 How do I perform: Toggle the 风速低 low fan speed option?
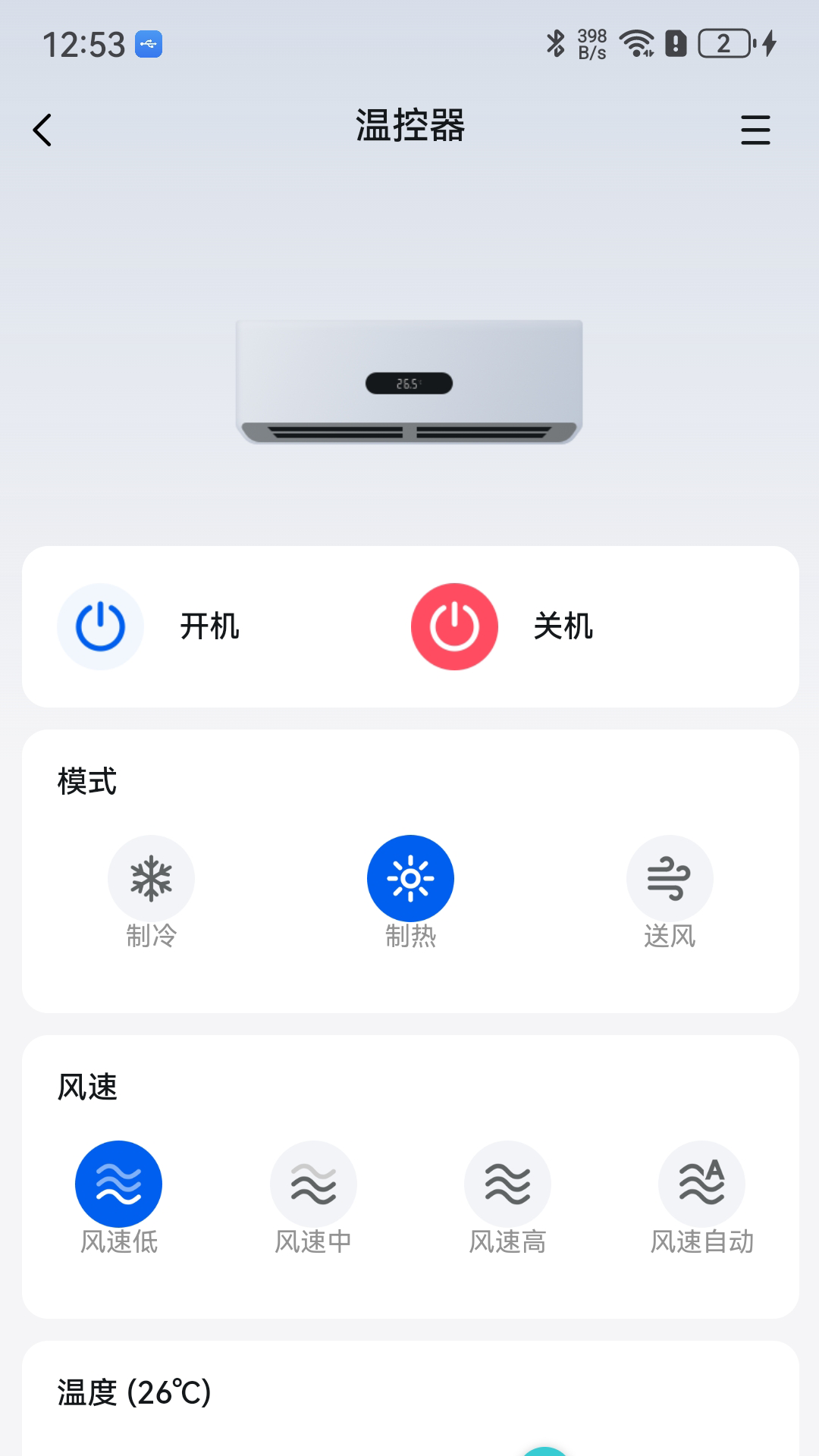[119, 1183]
